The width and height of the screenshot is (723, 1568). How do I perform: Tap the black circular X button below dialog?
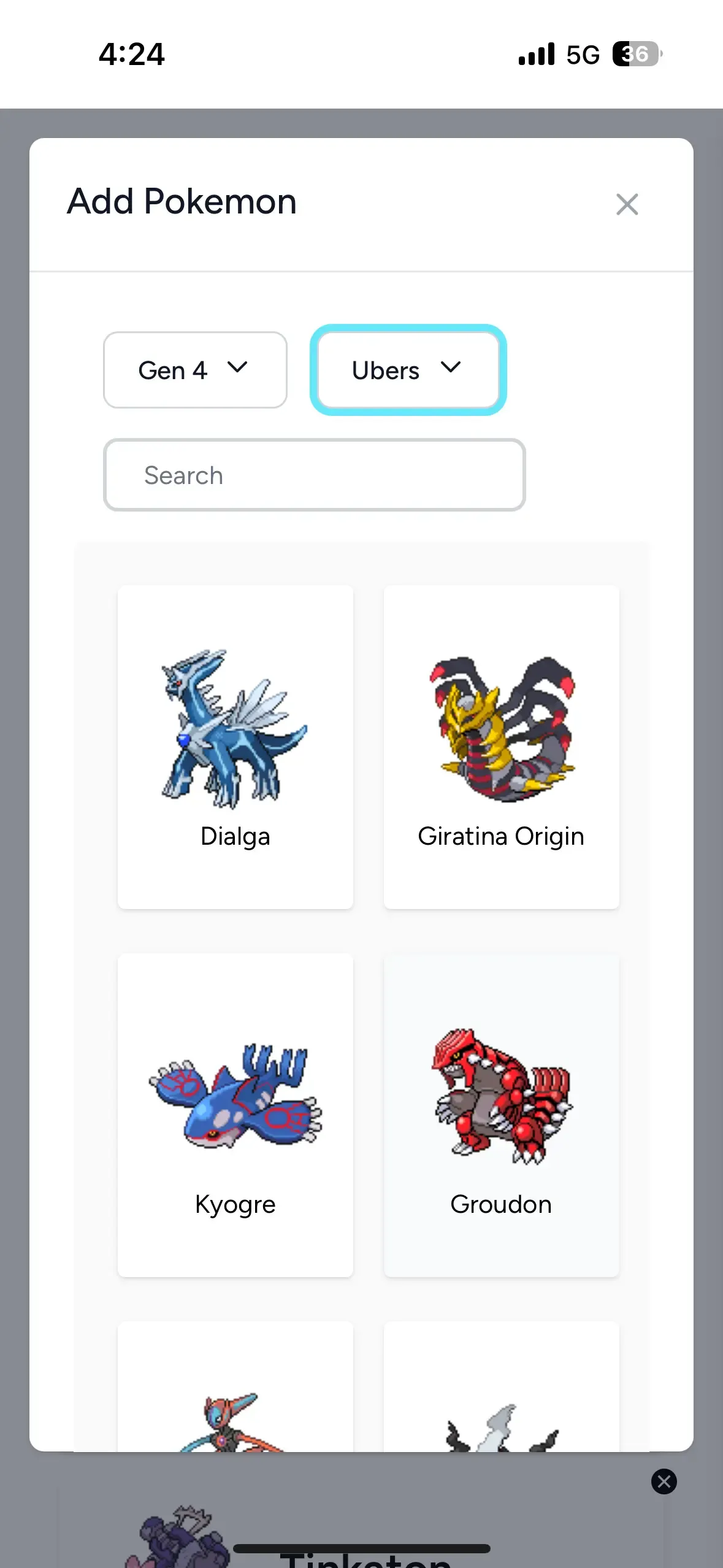click(664, 1482)
